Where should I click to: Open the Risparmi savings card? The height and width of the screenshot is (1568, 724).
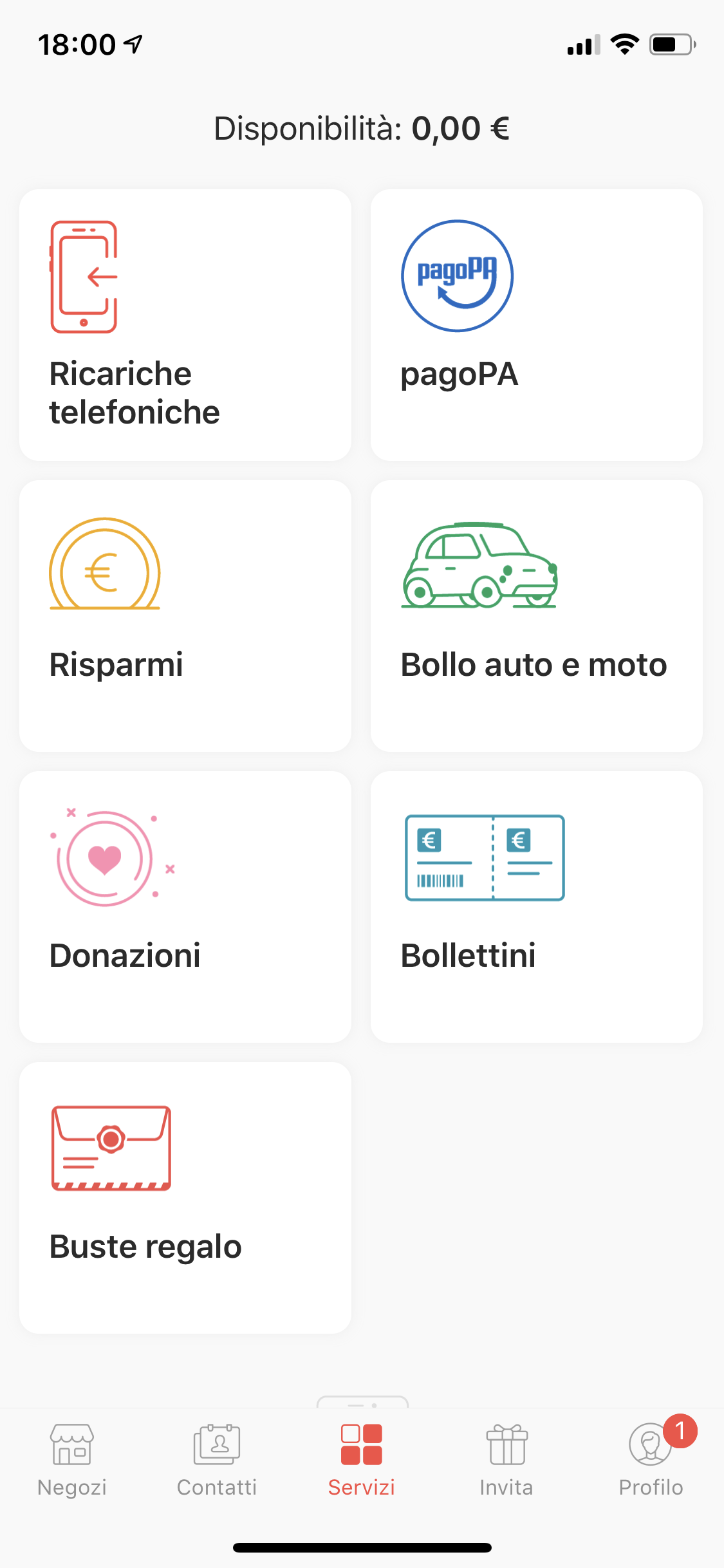point(185,616)
